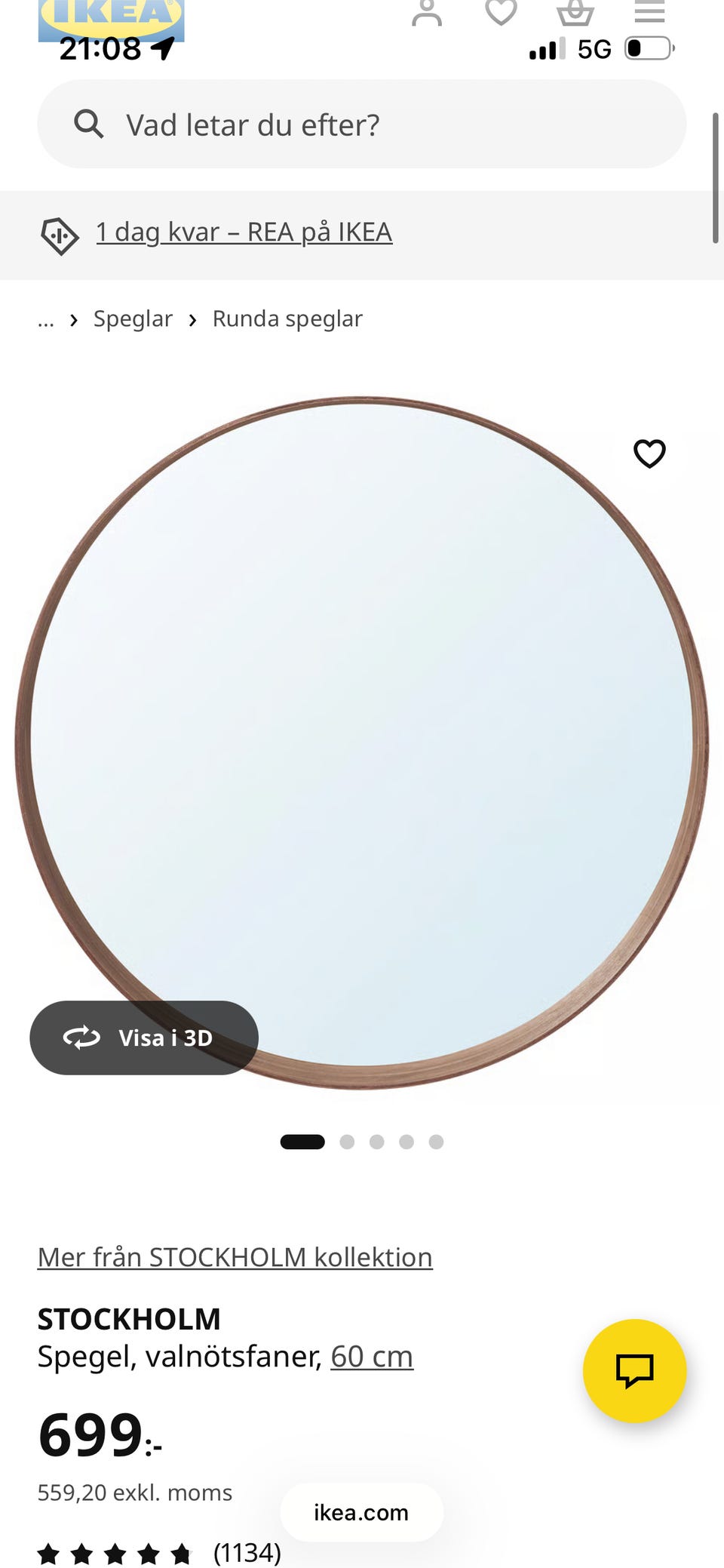
Task: Open the yellow chat button
Action: point(635,1371)
